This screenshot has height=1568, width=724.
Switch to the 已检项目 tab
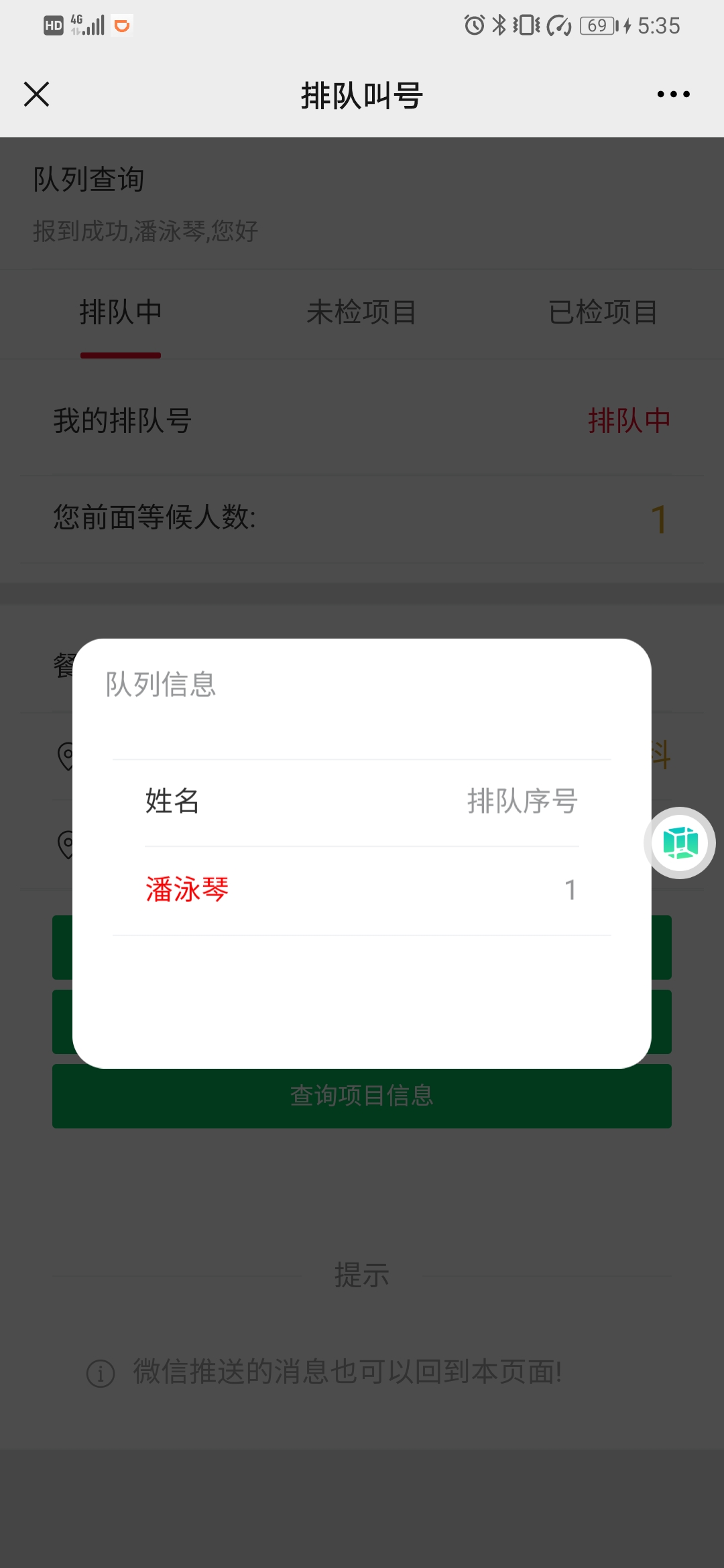tap(603, 312)
